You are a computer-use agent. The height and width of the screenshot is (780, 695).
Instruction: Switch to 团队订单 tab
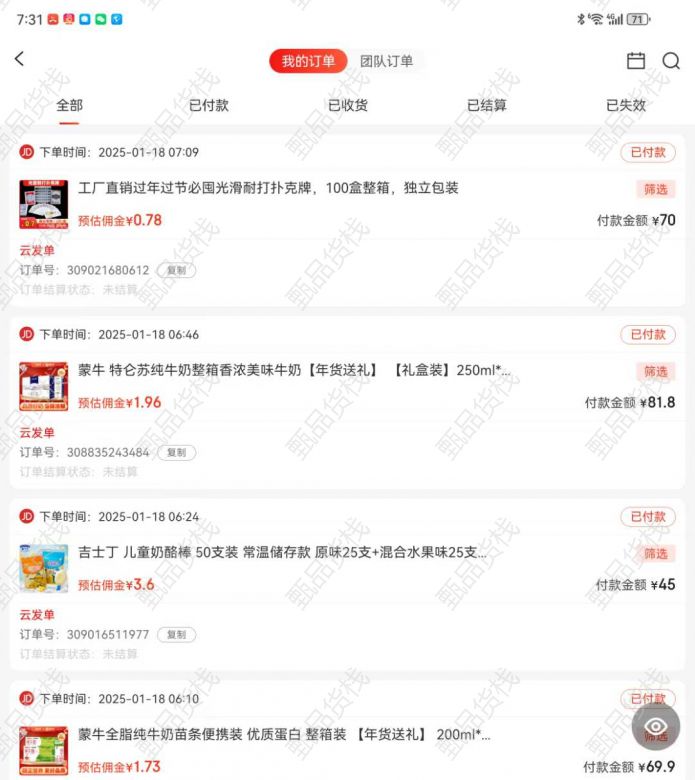386,61
